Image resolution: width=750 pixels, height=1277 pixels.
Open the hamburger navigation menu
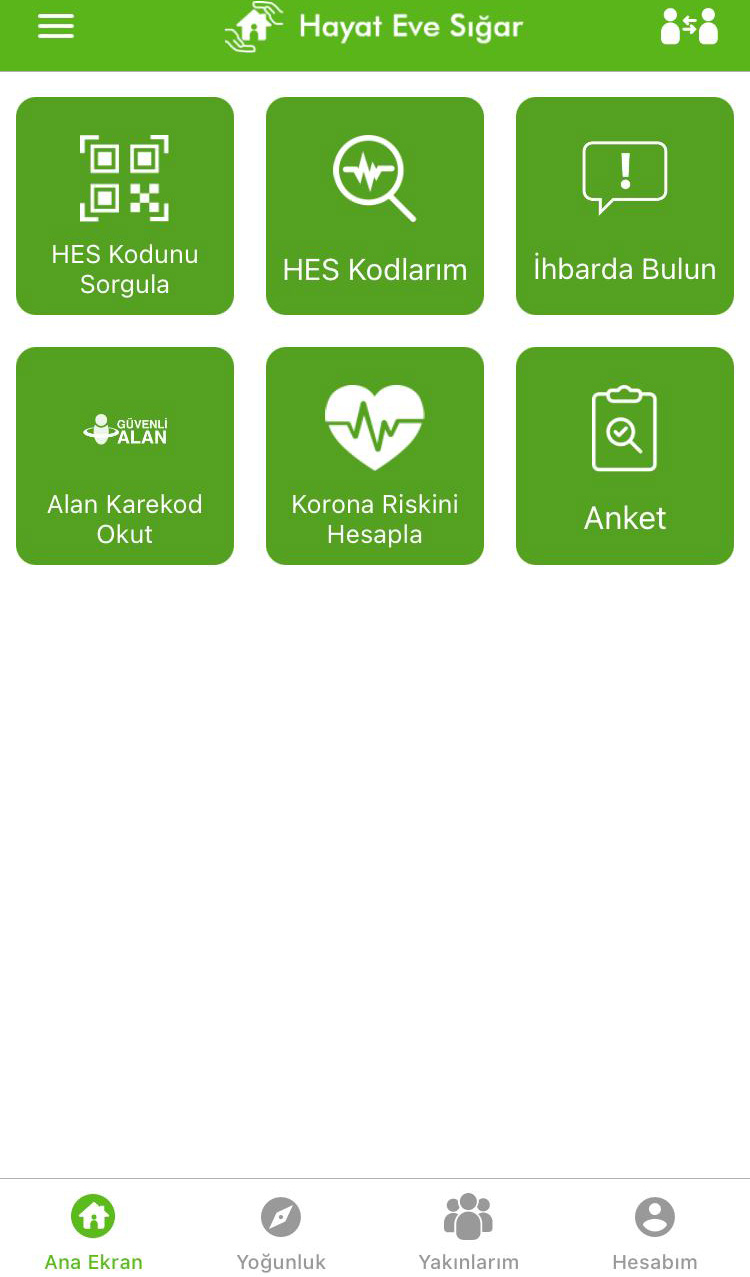click(x=56, y=27)
